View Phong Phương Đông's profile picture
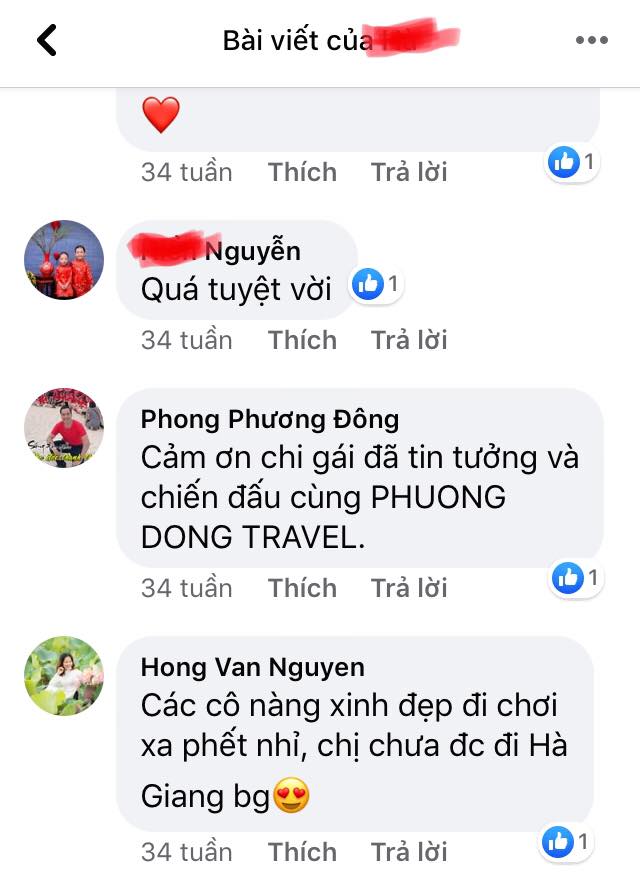This screenshot has height=890, width=640. pos(63,428)
